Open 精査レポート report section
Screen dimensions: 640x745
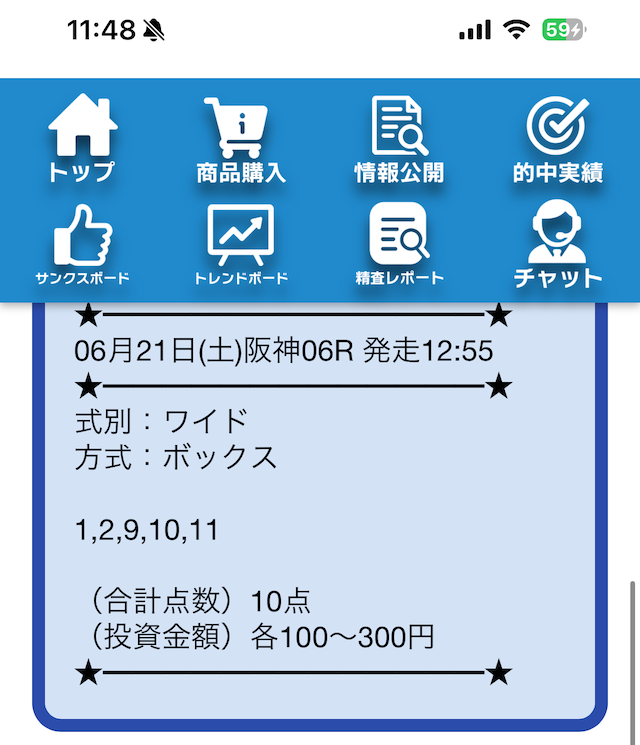tap(399, 245)
